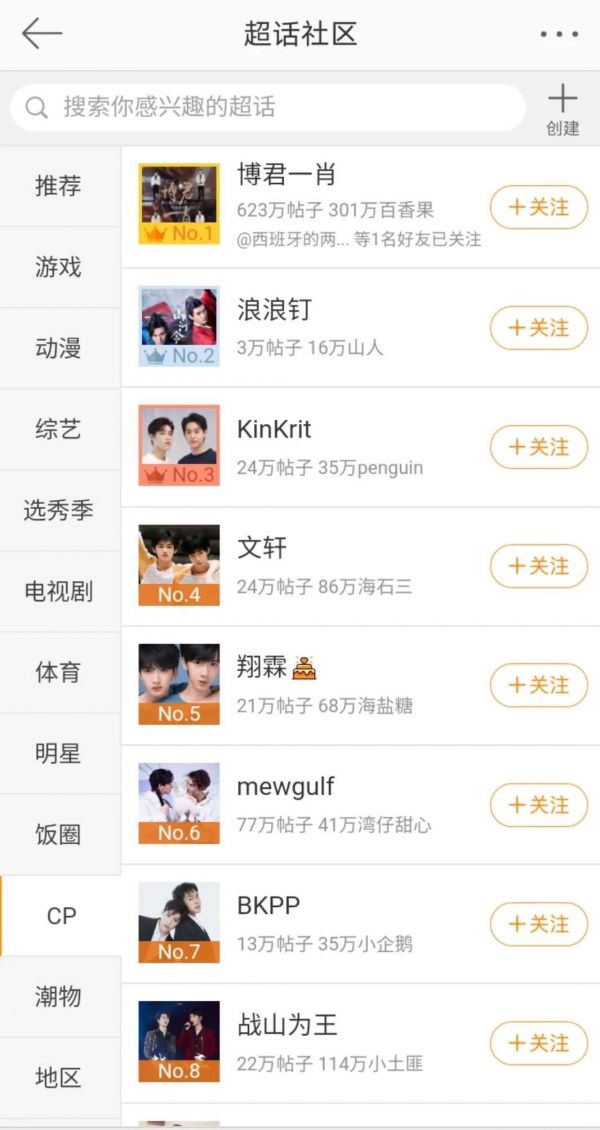Select the 游戏 category
The image size is (600, 1130).
click(x=58, y=267)
